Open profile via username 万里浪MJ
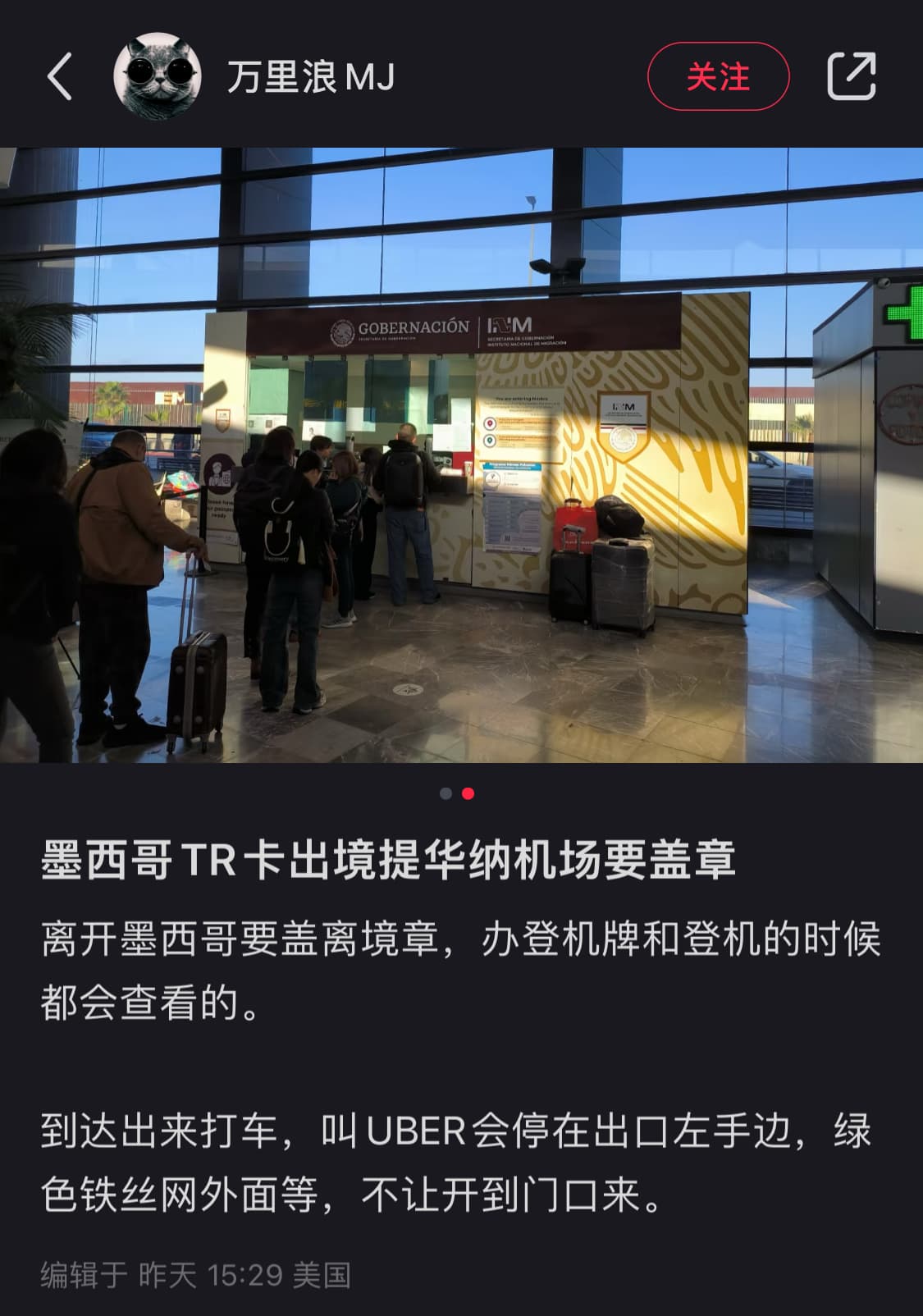The height and width of the screenshot is (1316, 923). [x=311, y=77]
